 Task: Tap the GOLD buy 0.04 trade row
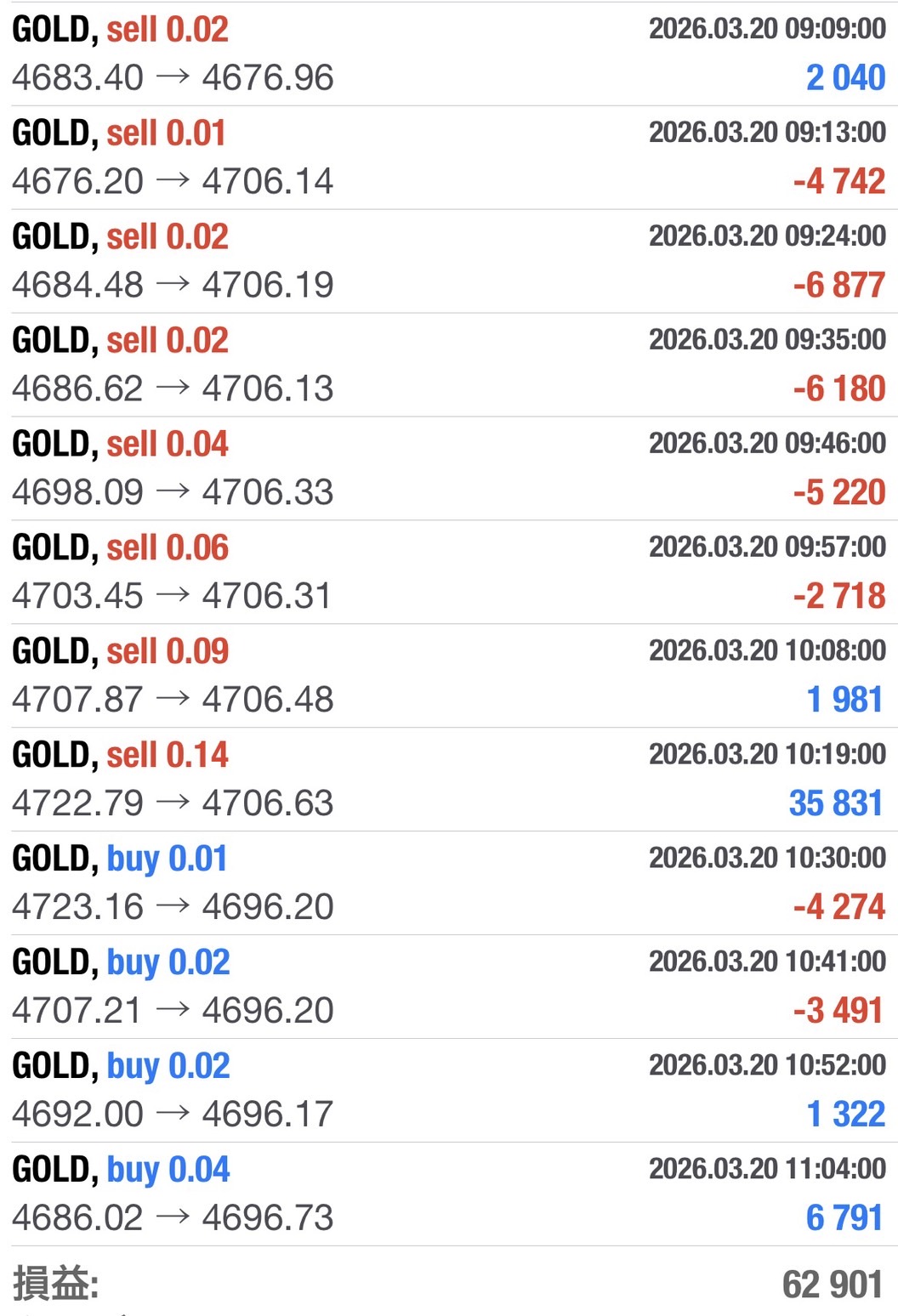[x=449, y=1194]
